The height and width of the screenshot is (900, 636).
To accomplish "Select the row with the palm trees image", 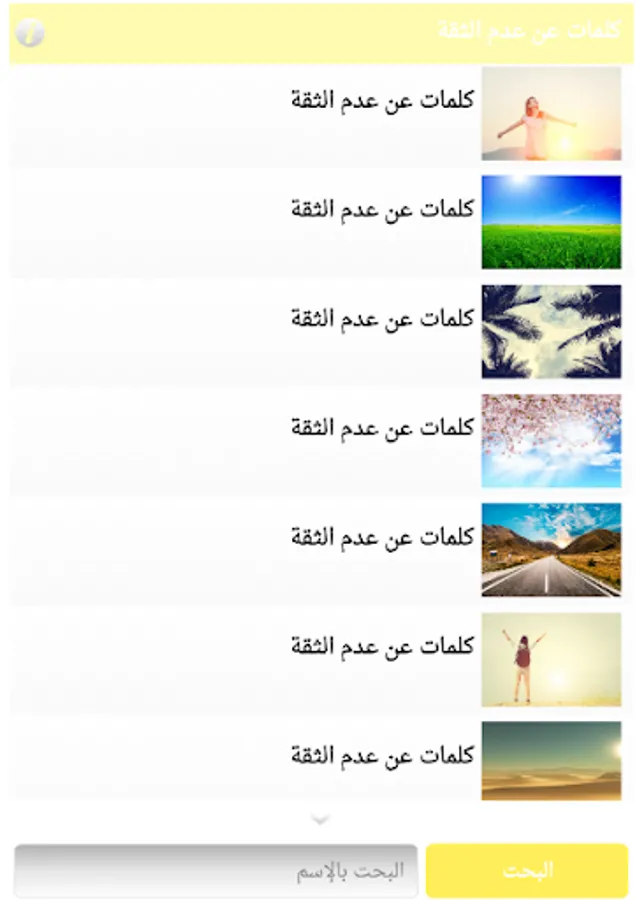I will [321, 332].
